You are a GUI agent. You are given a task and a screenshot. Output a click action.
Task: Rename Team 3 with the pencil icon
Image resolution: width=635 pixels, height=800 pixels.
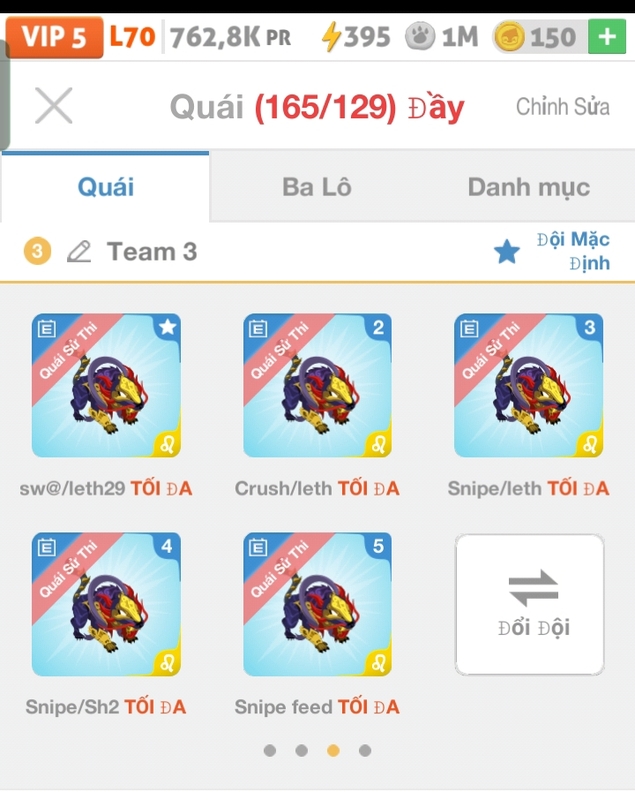click(x=78, y=252)
